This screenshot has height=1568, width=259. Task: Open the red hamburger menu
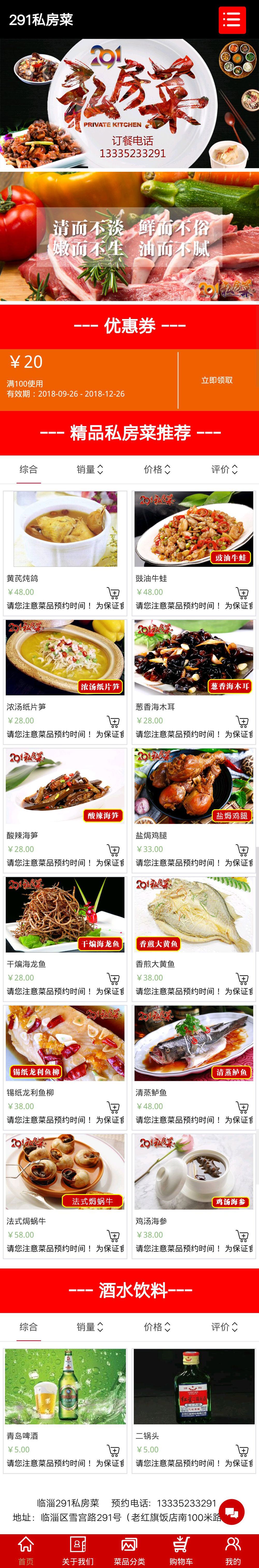point(232,20)
